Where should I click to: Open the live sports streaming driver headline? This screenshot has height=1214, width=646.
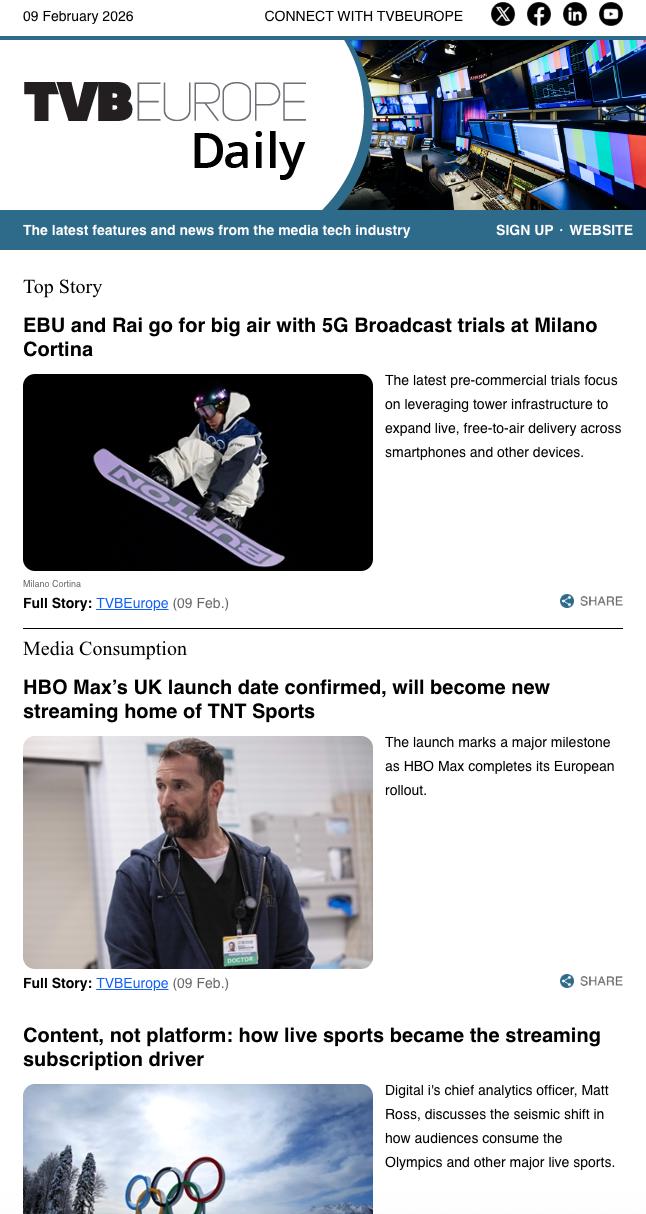pos(311,1047)
